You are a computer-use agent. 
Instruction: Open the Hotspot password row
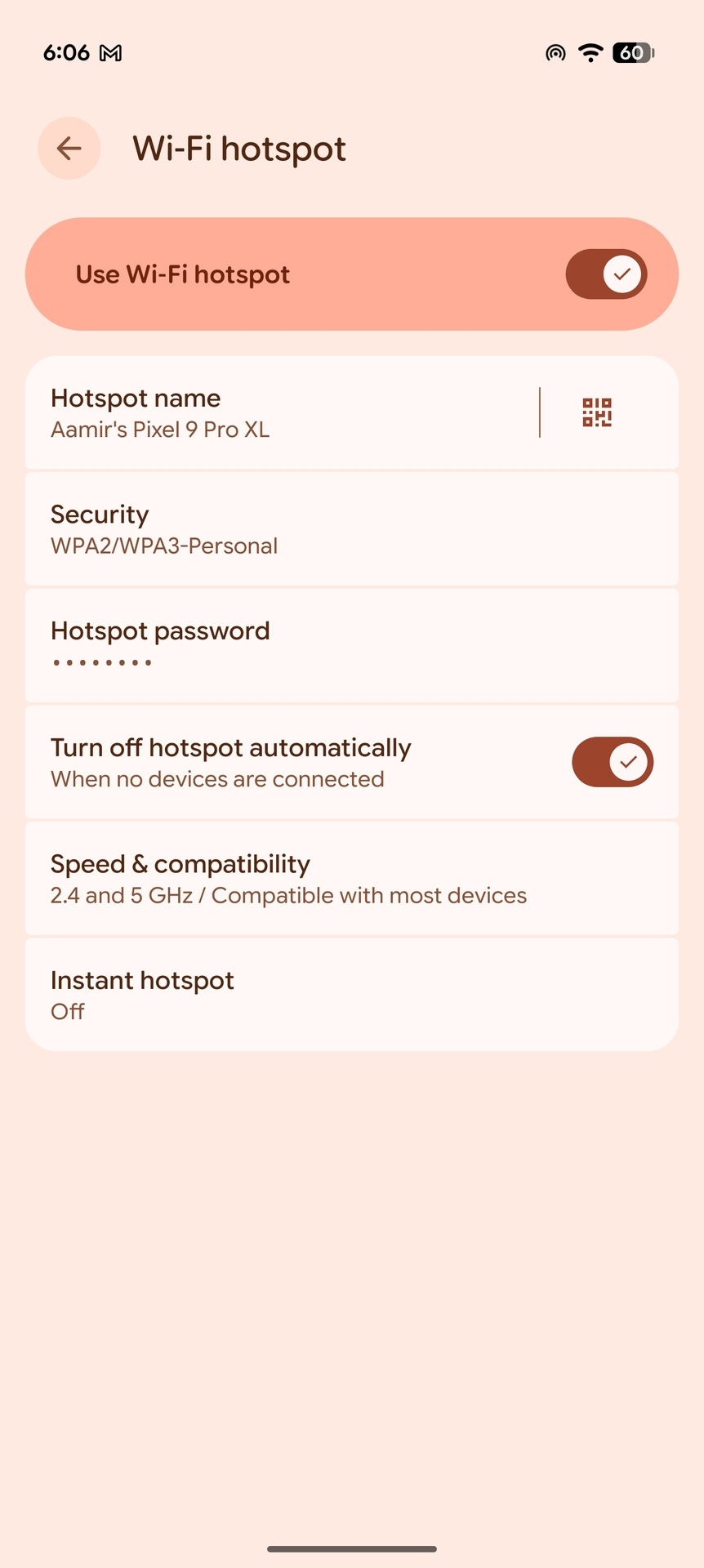click(351, 645)
